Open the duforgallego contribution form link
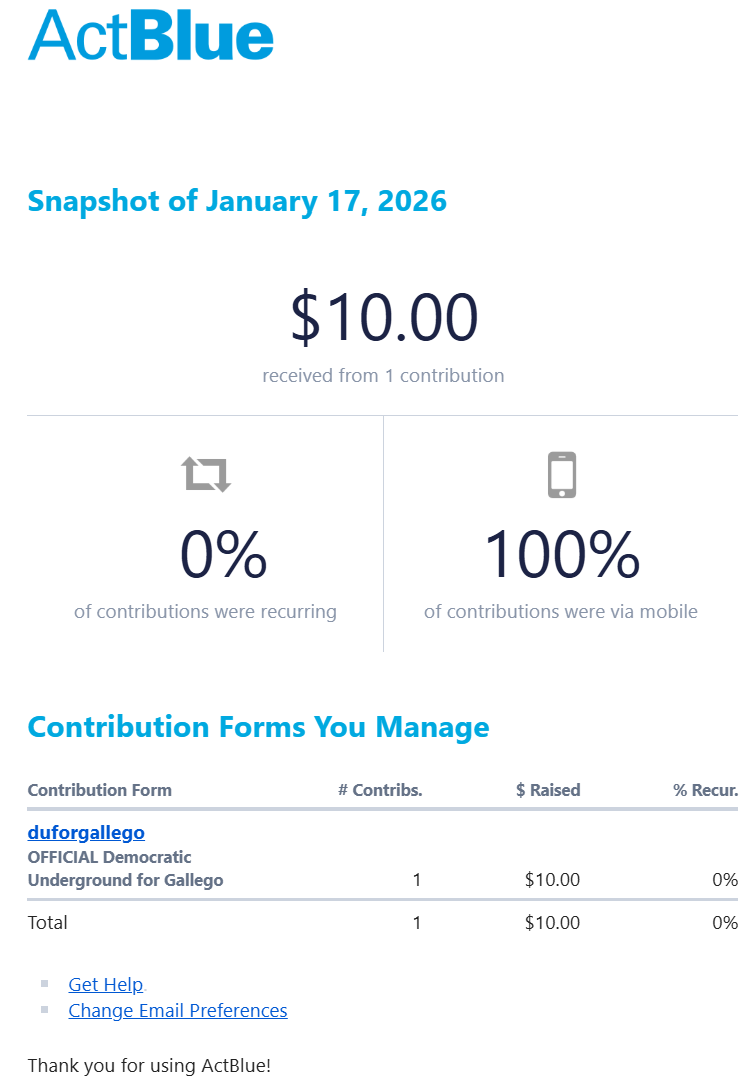 [x=86, y=832]
